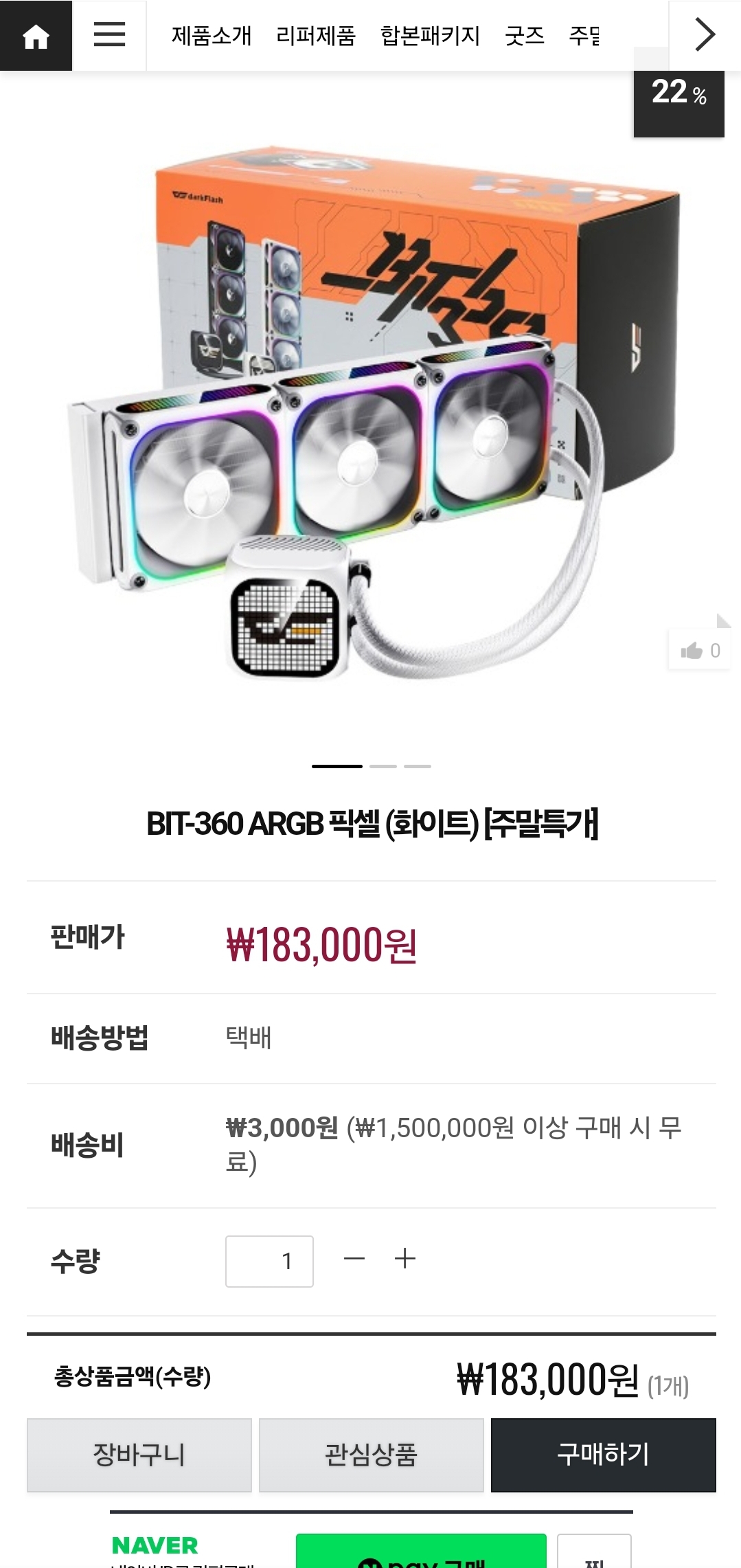This screenshot has height=1568, width=741.
Task: Show more categories with the right arrow
Action: [705, 35]
